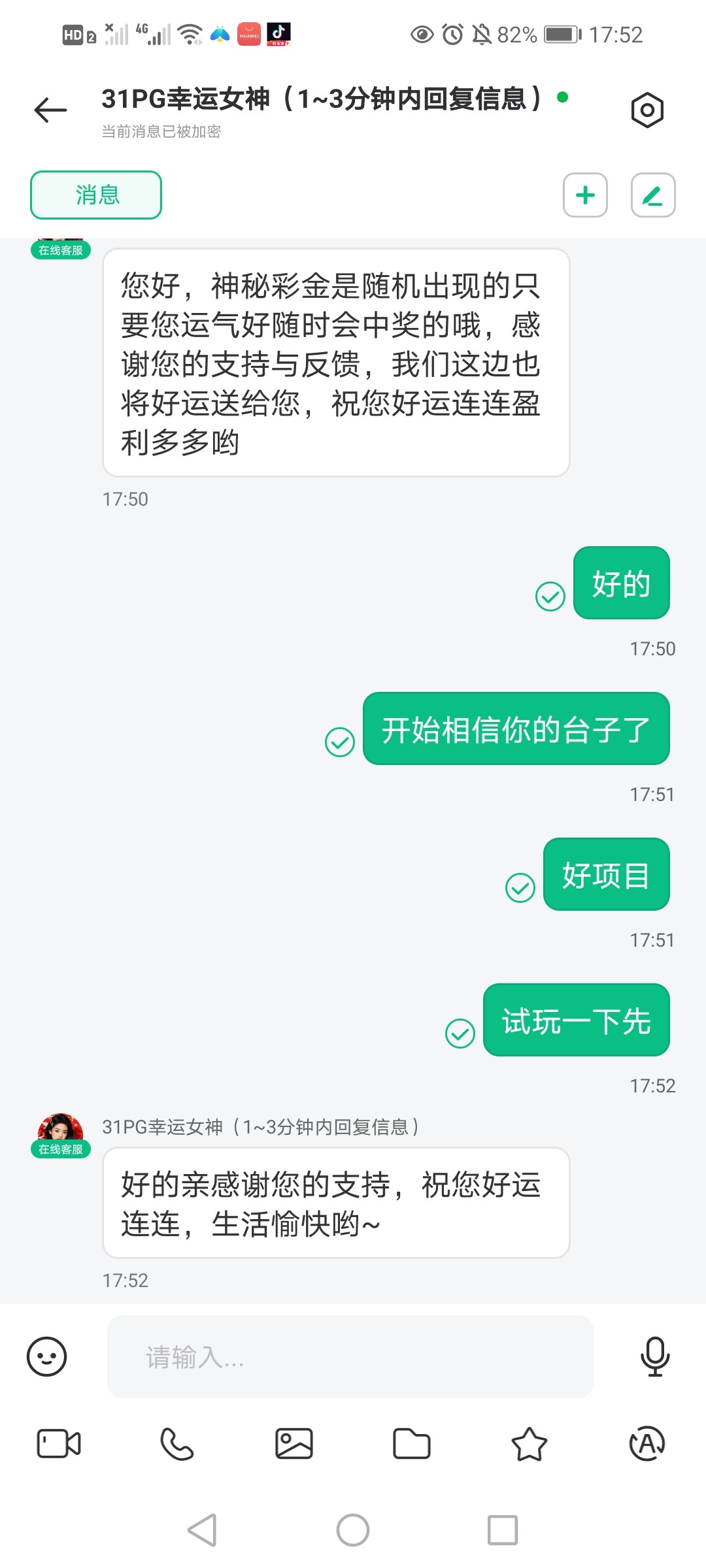
Task: Select the 消息 tab
Action: point(96,195)
